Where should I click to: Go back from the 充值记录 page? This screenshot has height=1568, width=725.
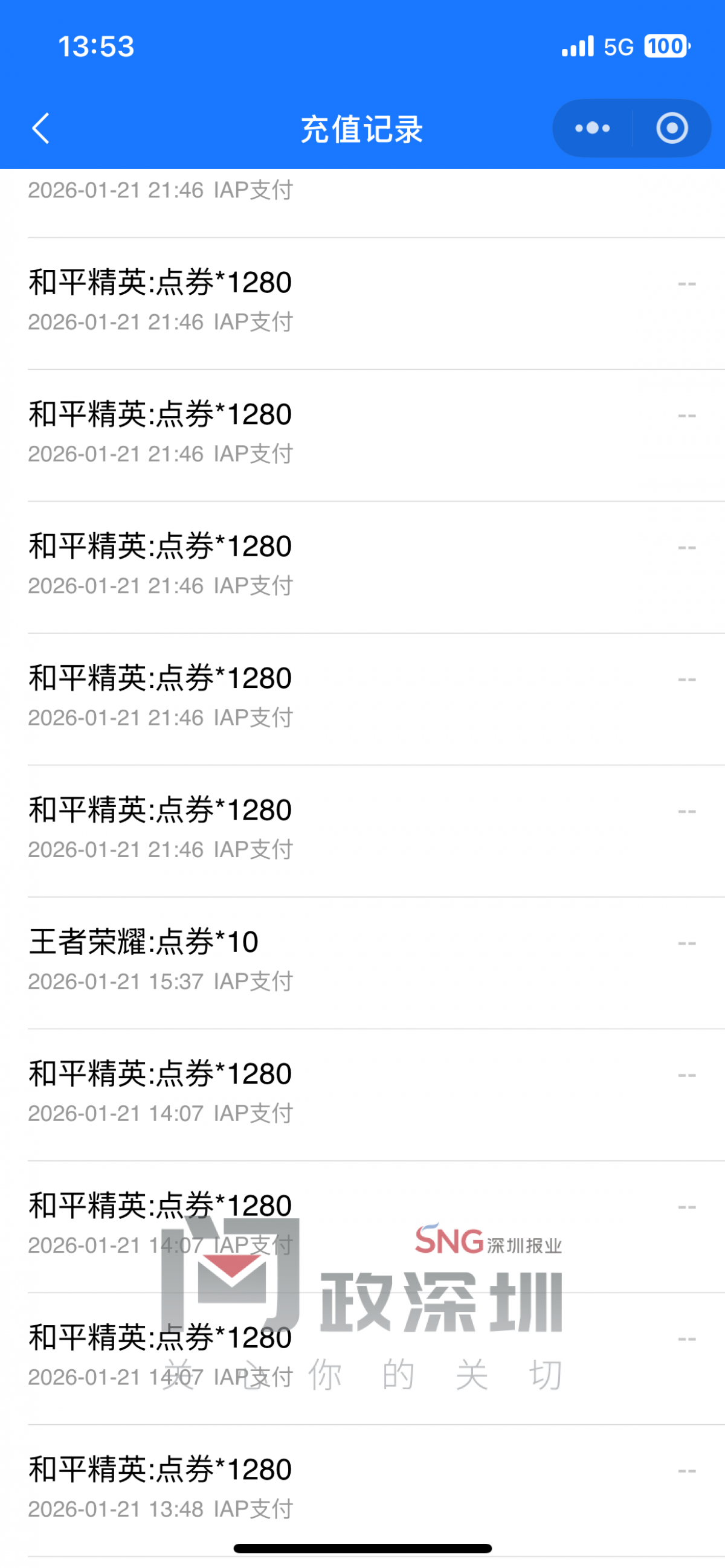tap(41, 129)
